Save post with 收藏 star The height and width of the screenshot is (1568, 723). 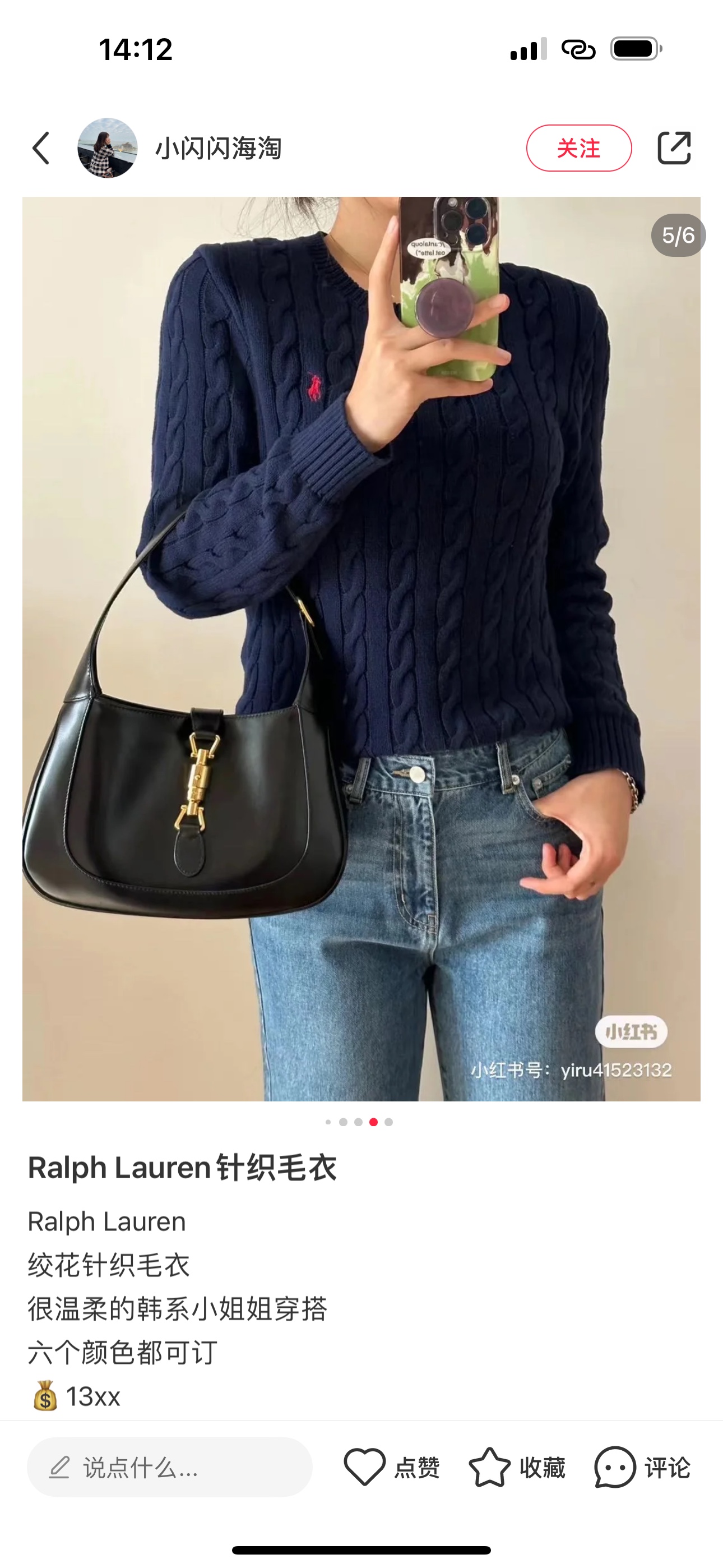coord(516,1468)
